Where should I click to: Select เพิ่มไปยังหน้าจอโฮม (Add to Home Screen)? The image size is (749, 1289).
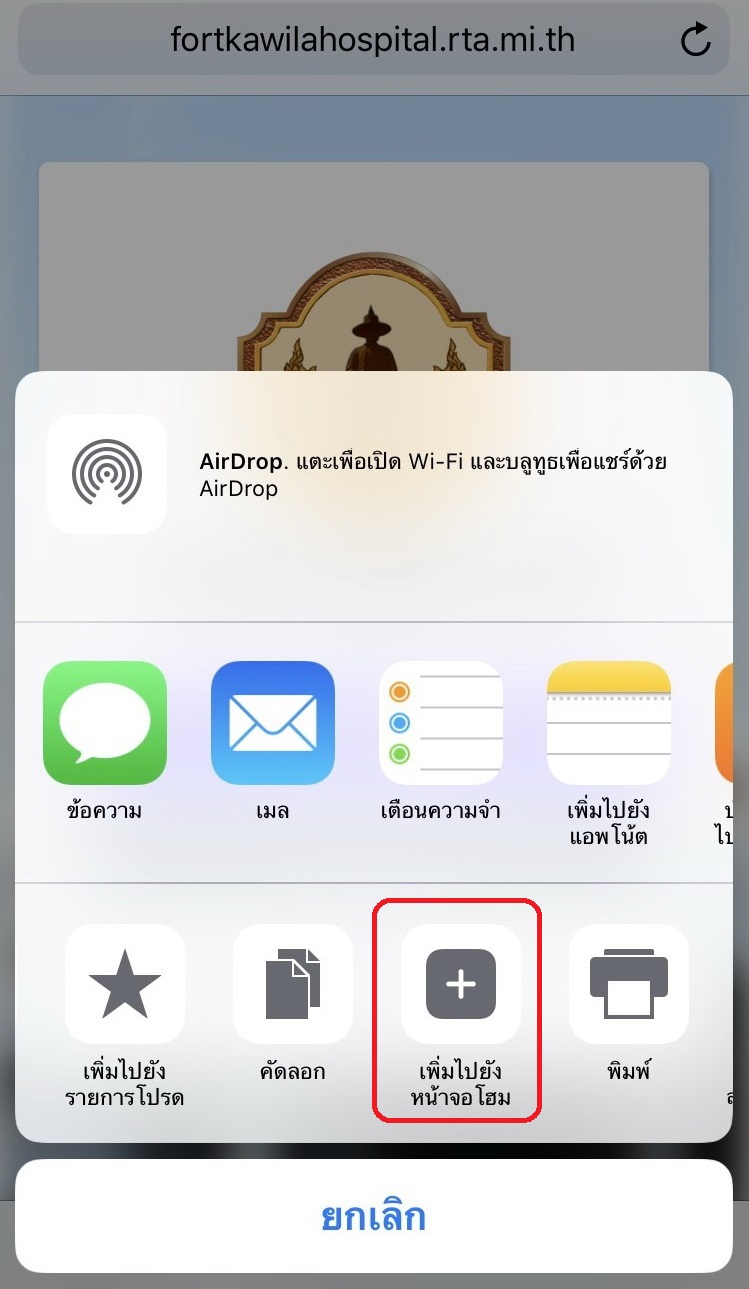coord(461,984)
